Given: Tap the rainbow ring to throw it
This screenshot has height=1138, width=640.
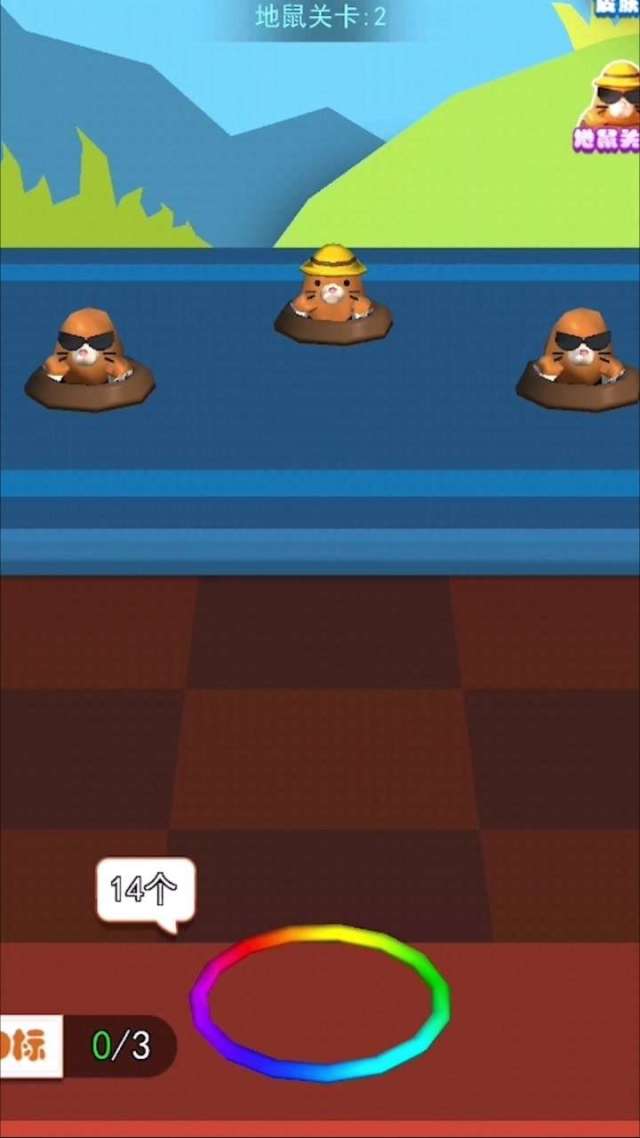Looking at the screenshot, I should pyautogui.click(x=319, y=1001).
